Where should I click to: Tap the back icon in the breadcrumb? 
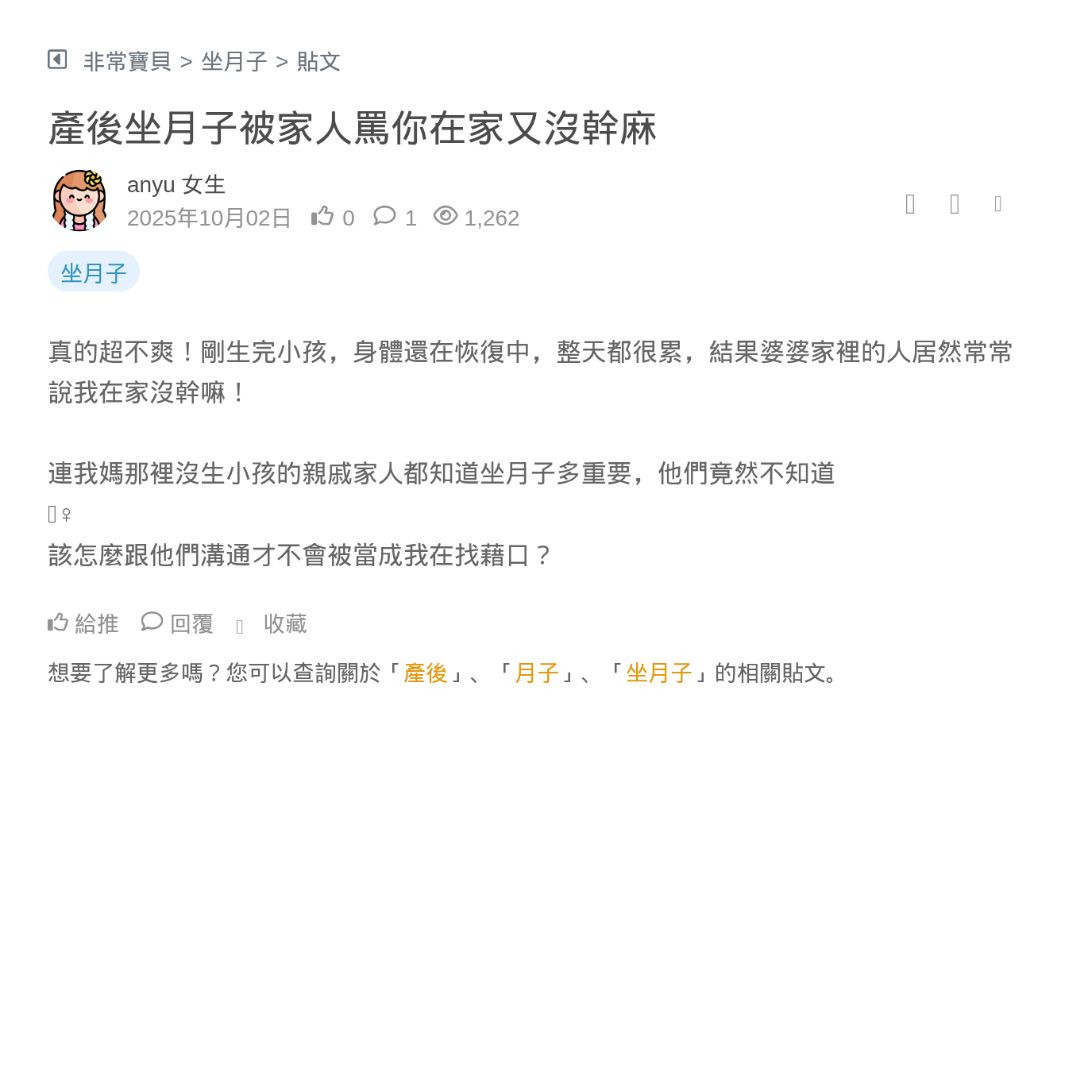point(57,60)
